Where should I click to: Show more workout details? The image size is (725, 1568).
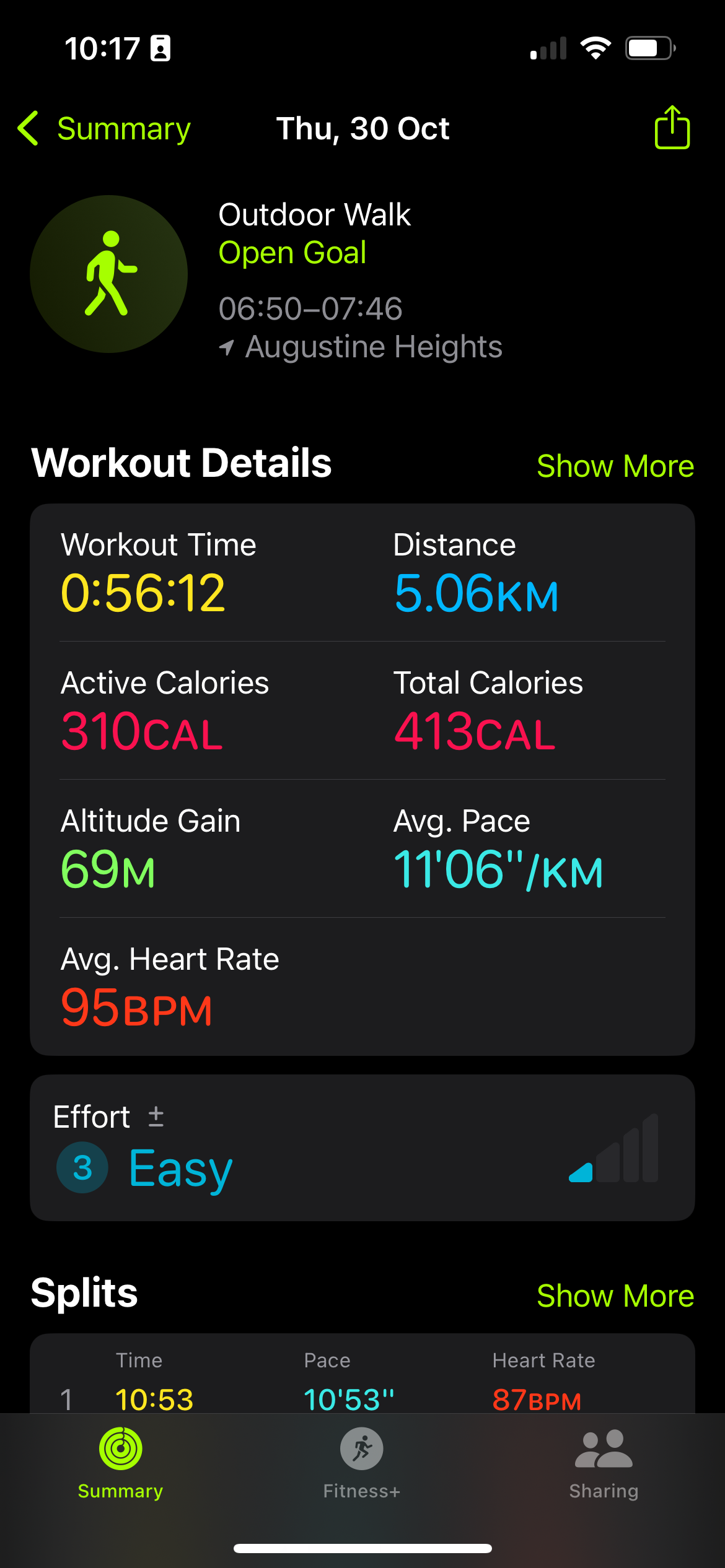pos(615,466)
